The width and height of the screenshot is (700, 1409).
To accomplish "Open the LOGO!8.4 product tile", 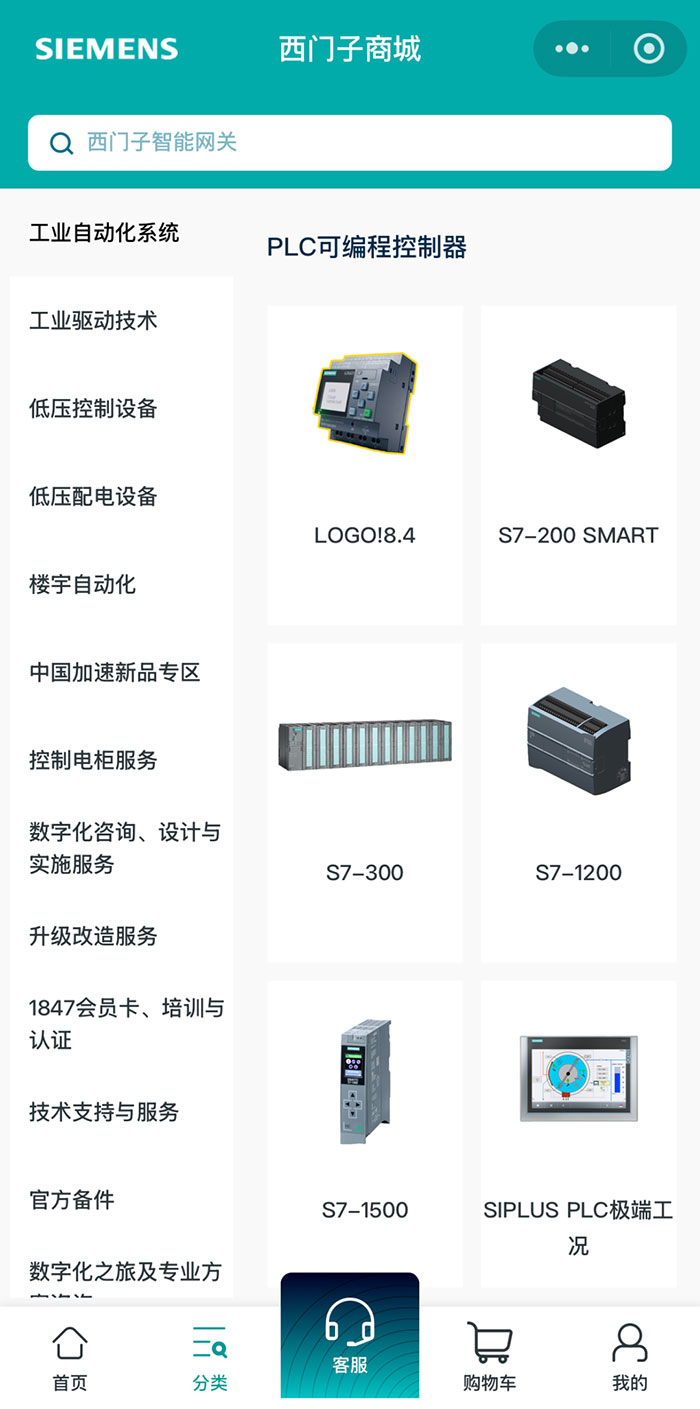I will click(x=364, y=465).
